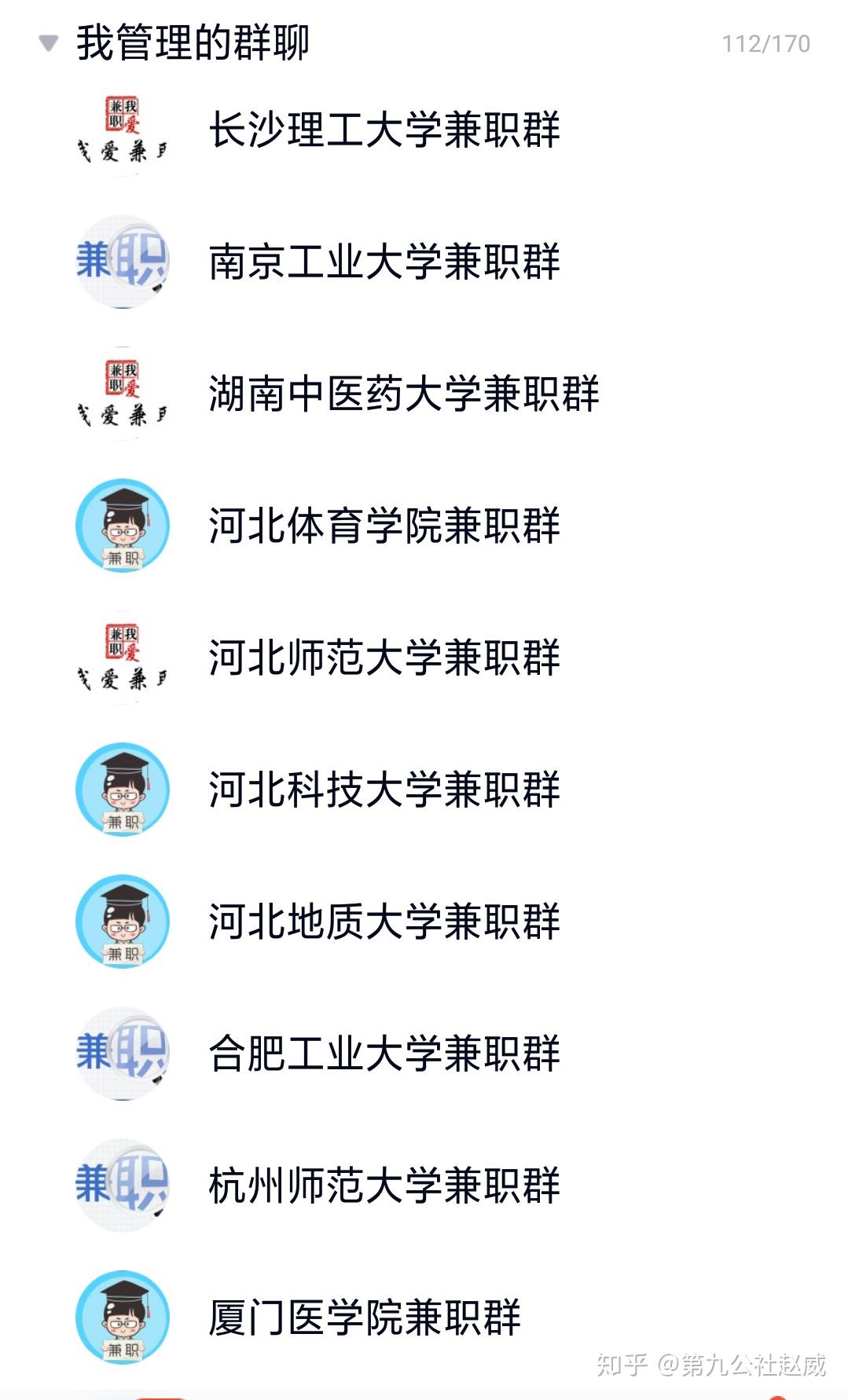The width and height of the screenshot is (848, 1400).
Task: Tap the 河北地质大学兼职群 row
Action: point(384,922)
